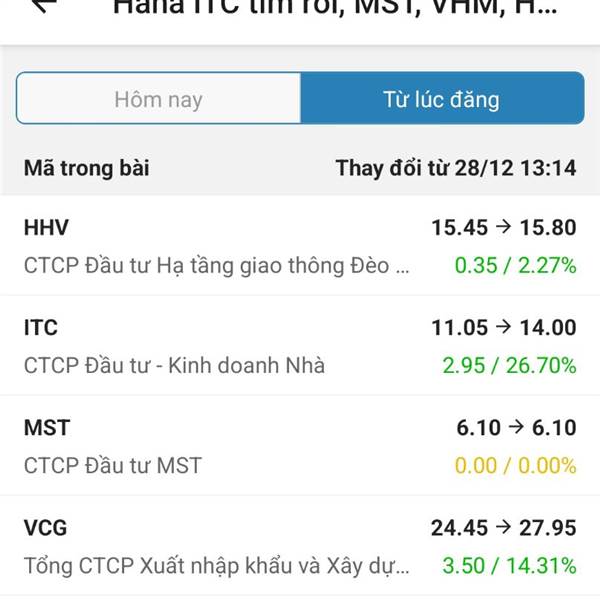The image size is (600, 600).
Task: Go back using the top arrow
Action: pos(44,6)
